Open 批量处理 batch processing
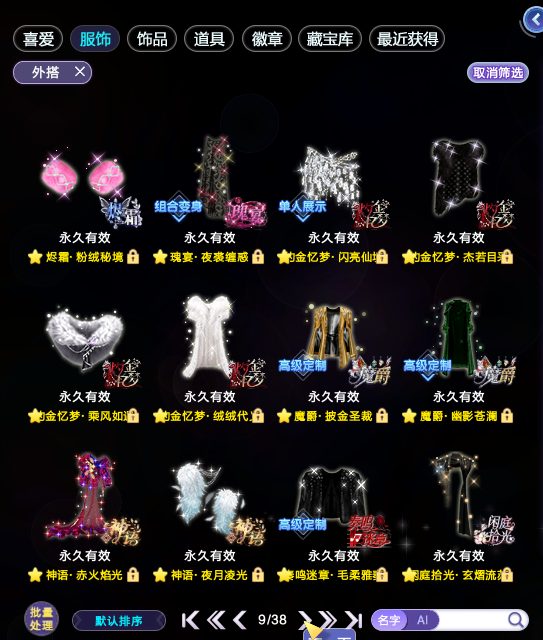The image size is (543, 640). pos(41,619)
